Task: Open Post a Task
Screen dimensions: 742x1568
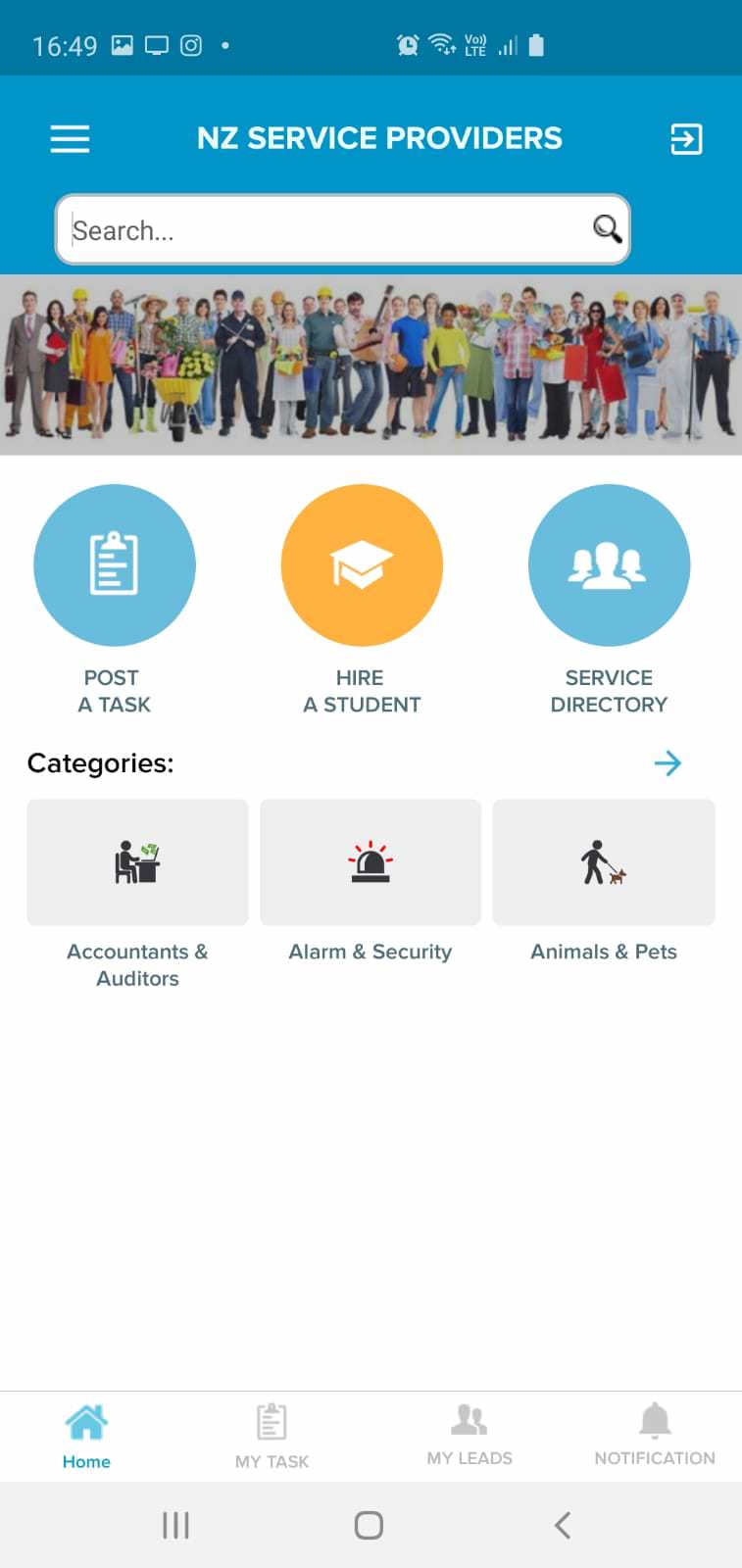Action: coord(115,565)
